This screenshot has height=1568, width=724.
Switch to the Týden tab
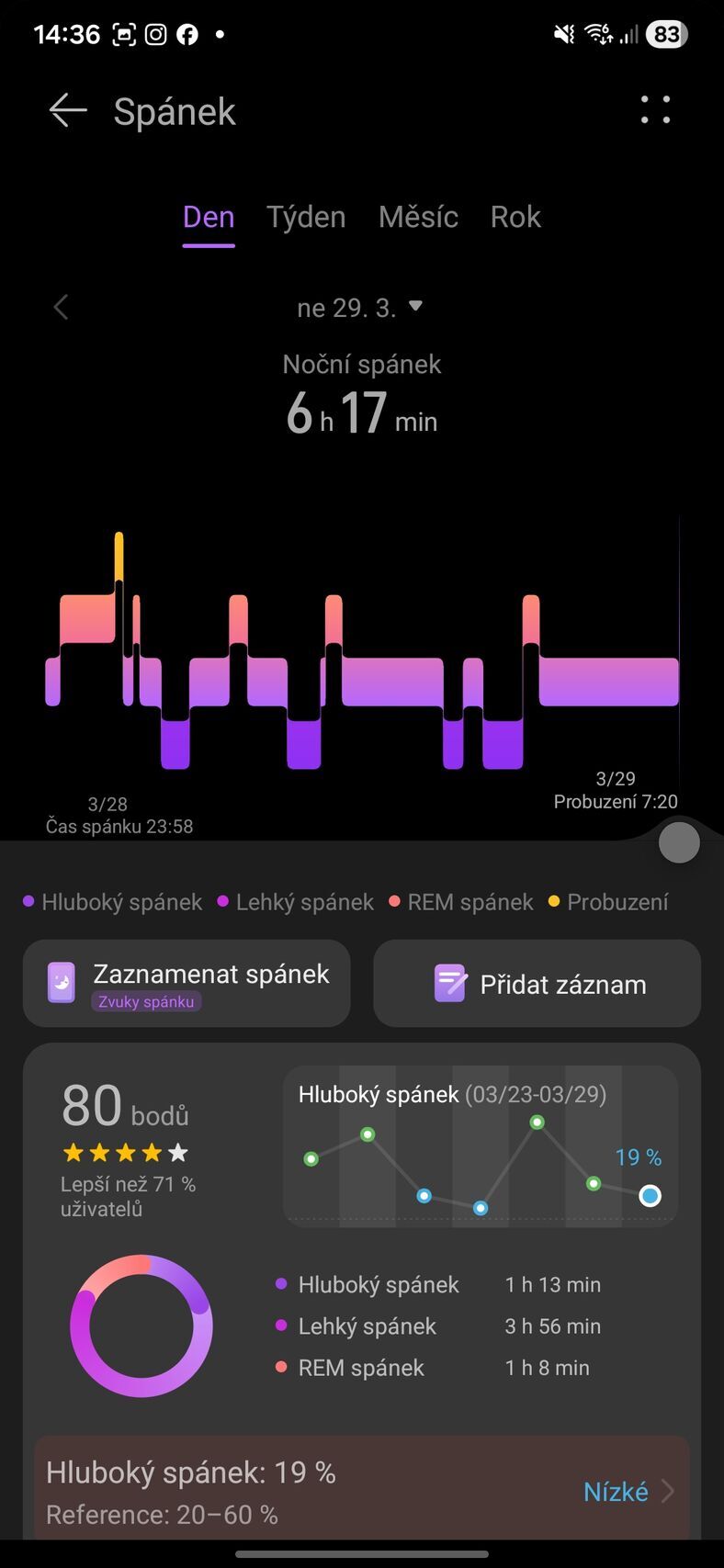306,217
